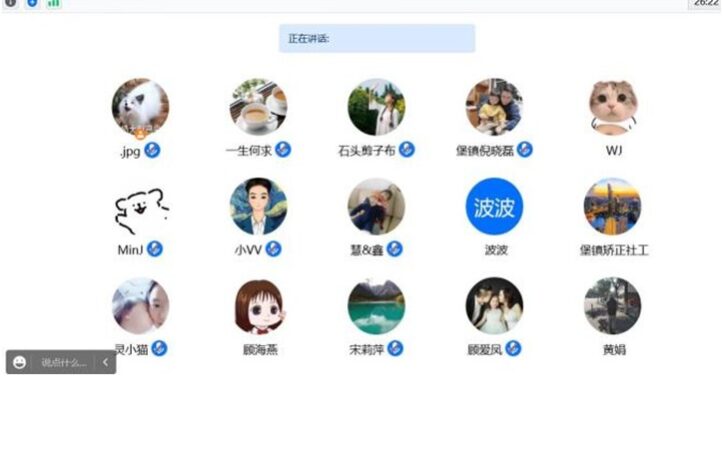Open participant 宋莉萍's tile
This screenshot has height=452, width=723.
point(376,307)
